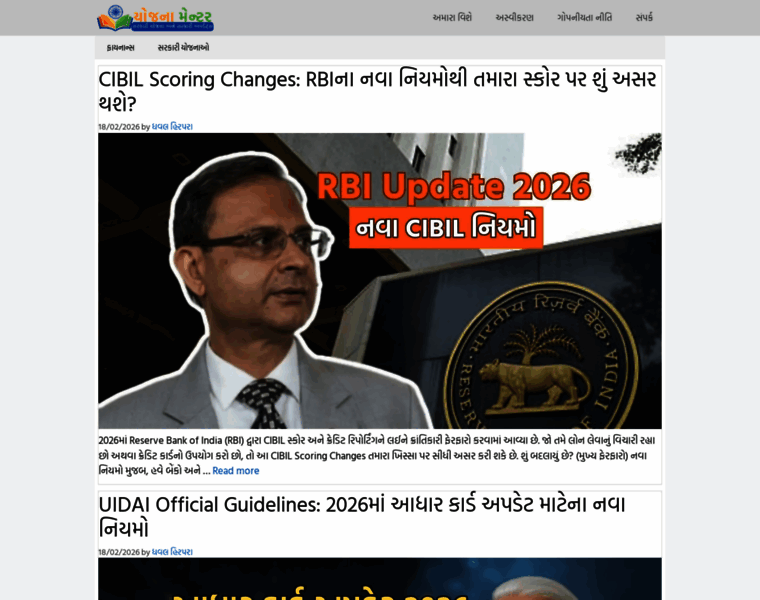View the author of the CIBIL Scoring article

(172, 127)
